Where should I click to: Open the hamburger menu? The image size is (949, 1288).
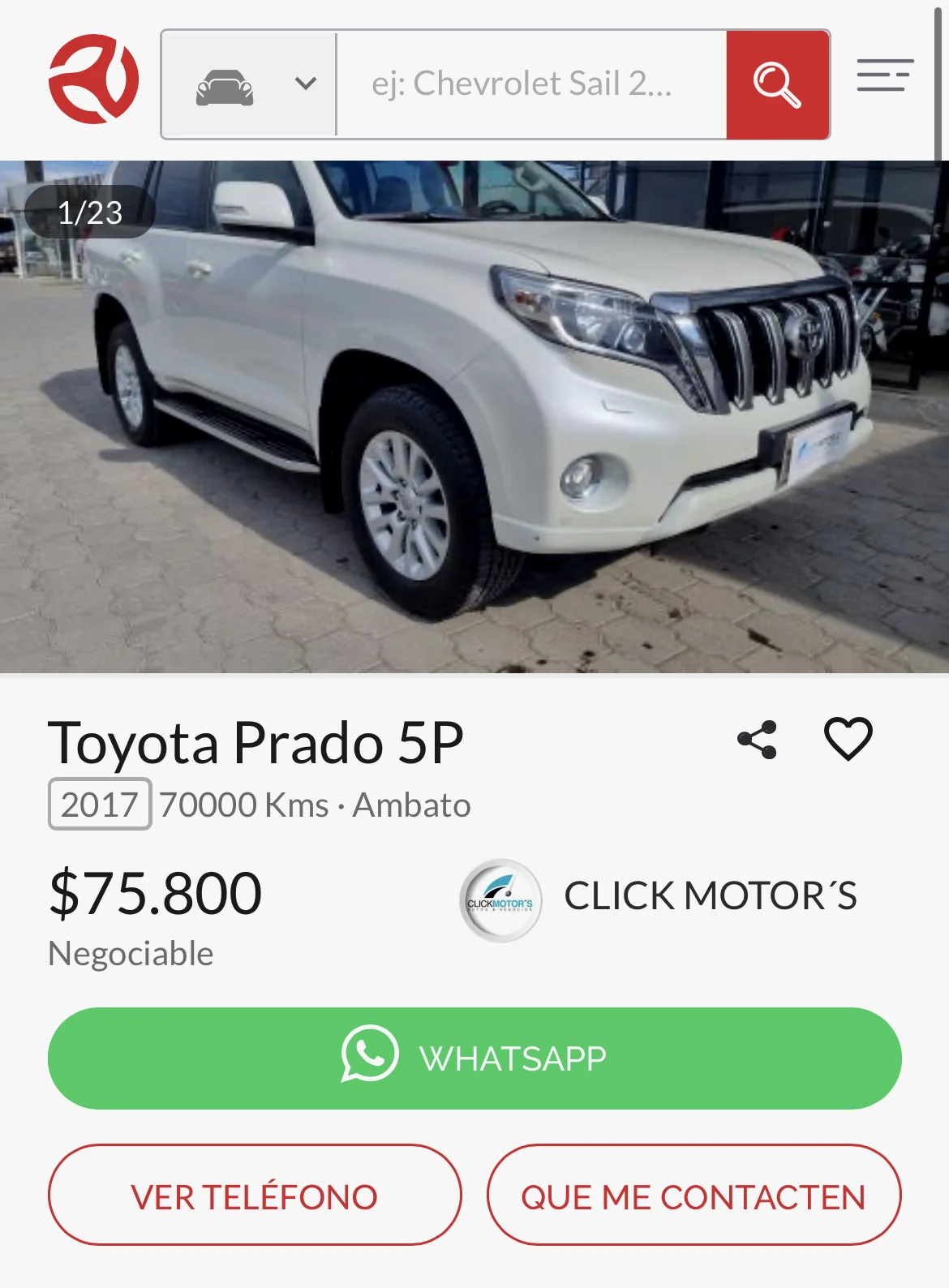[x=884, y=75]
